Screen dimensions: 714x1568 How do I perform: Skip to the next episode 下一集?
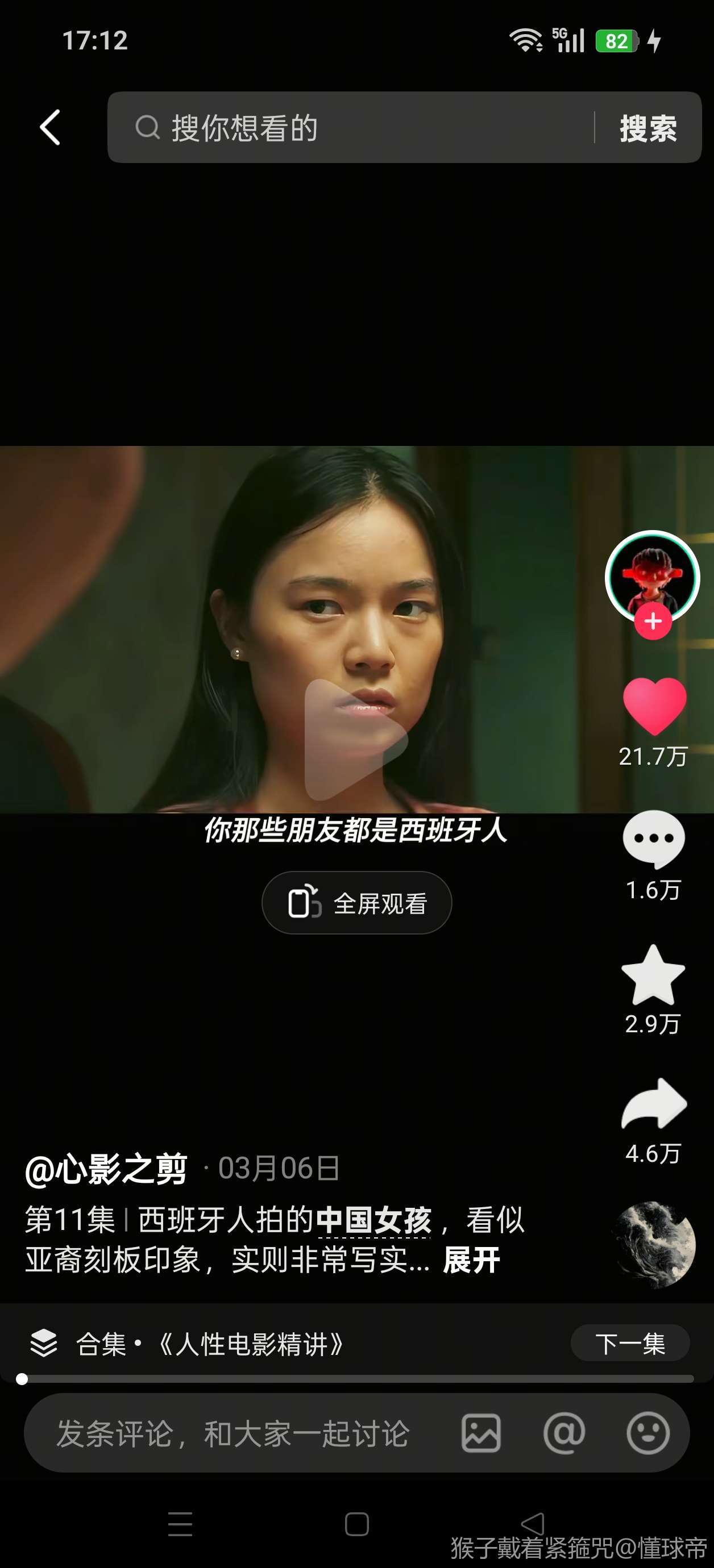[629, 1344]
